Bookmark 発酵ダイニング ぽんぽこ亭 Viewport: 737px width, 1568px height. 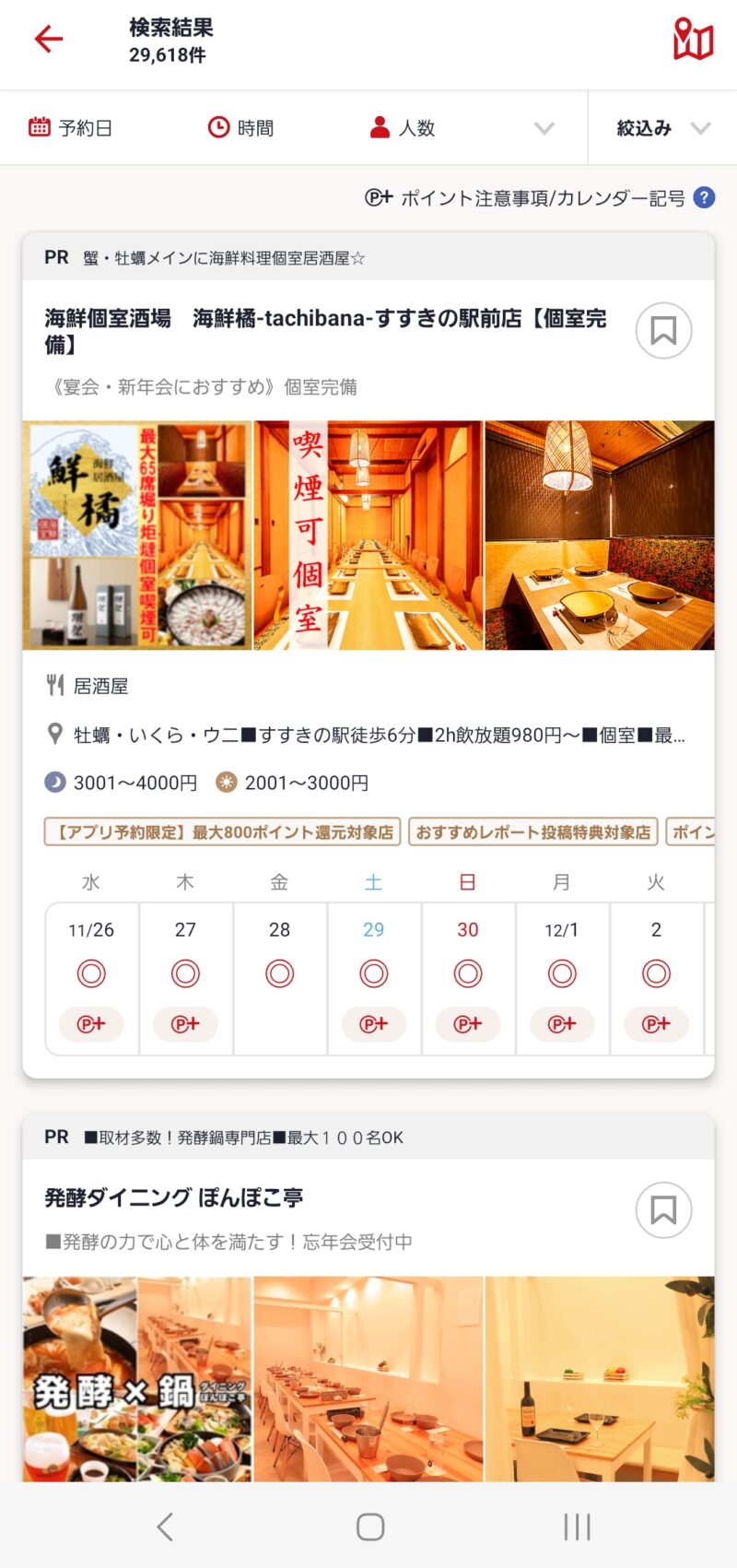coord(663,1210)
